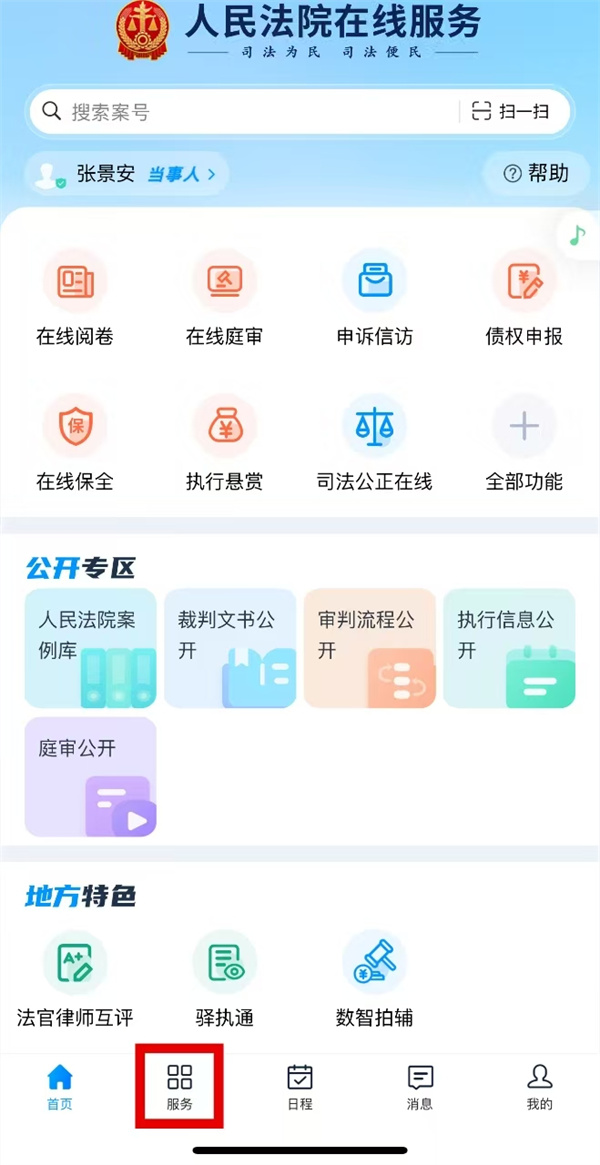Open 司法公正在线

point(374,442)
